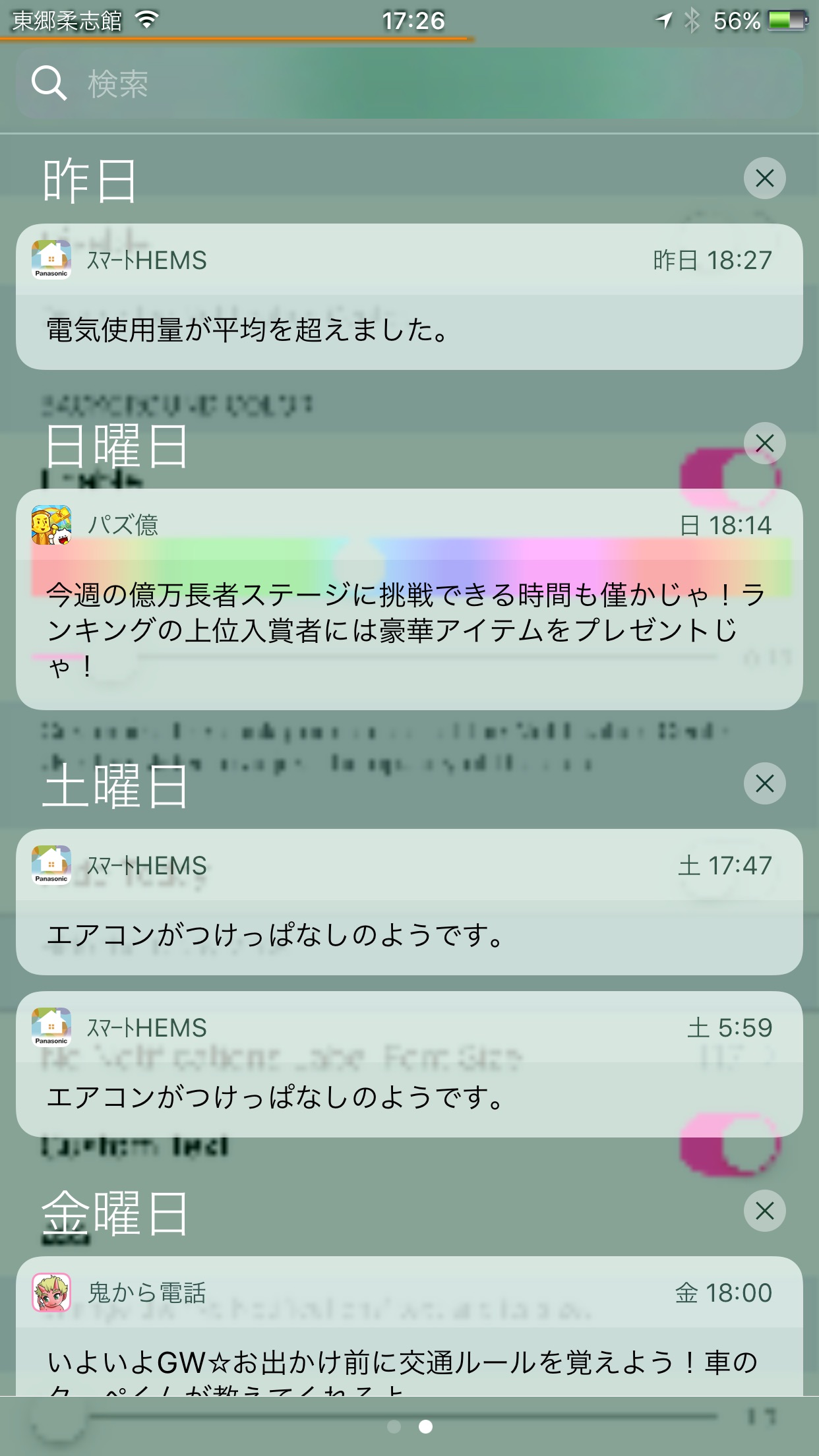
Task: Clear 日曜日 notifications with the X
Action: (x=764, y=443)
